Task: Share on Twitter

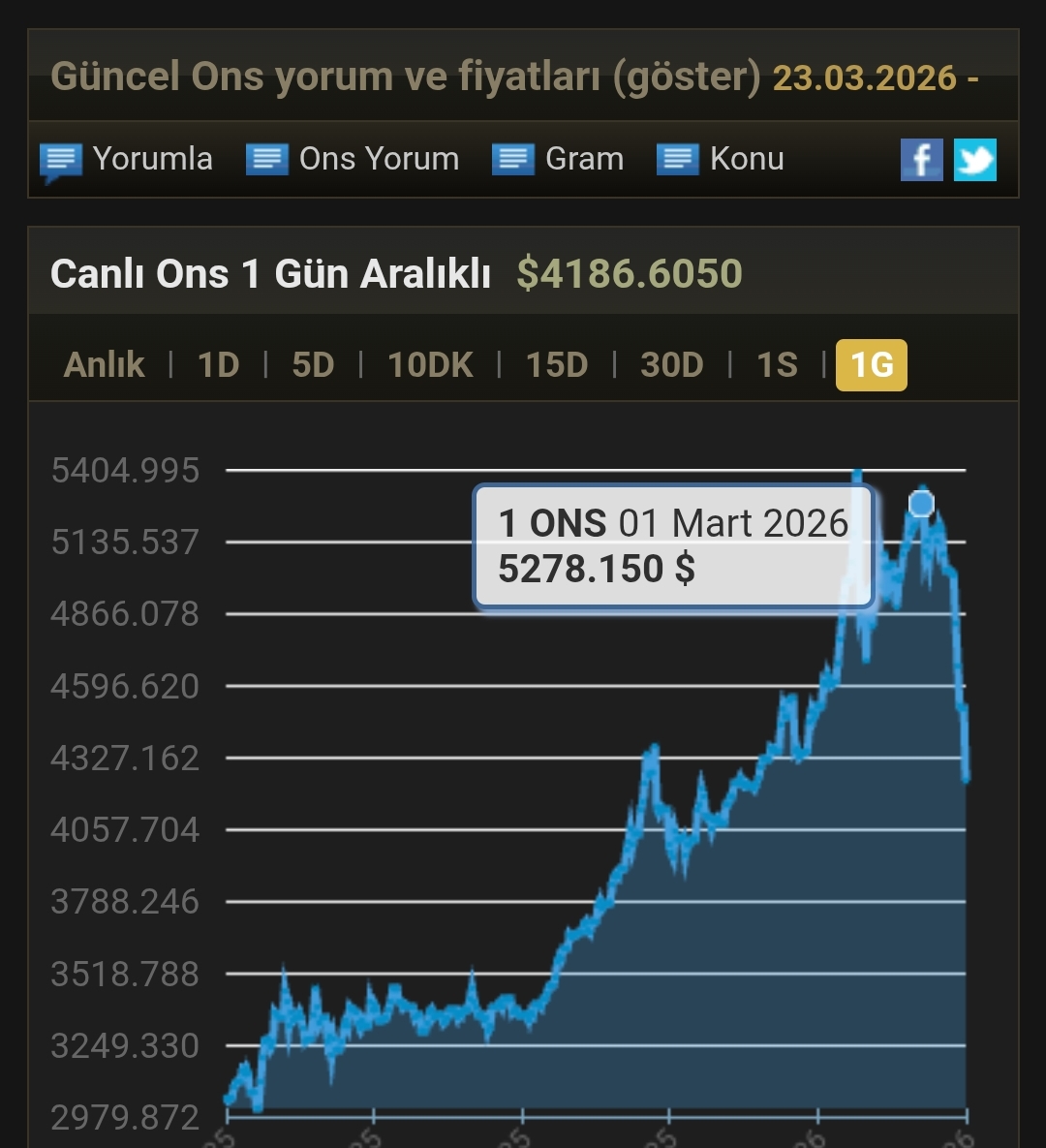Action: point(974,160)
